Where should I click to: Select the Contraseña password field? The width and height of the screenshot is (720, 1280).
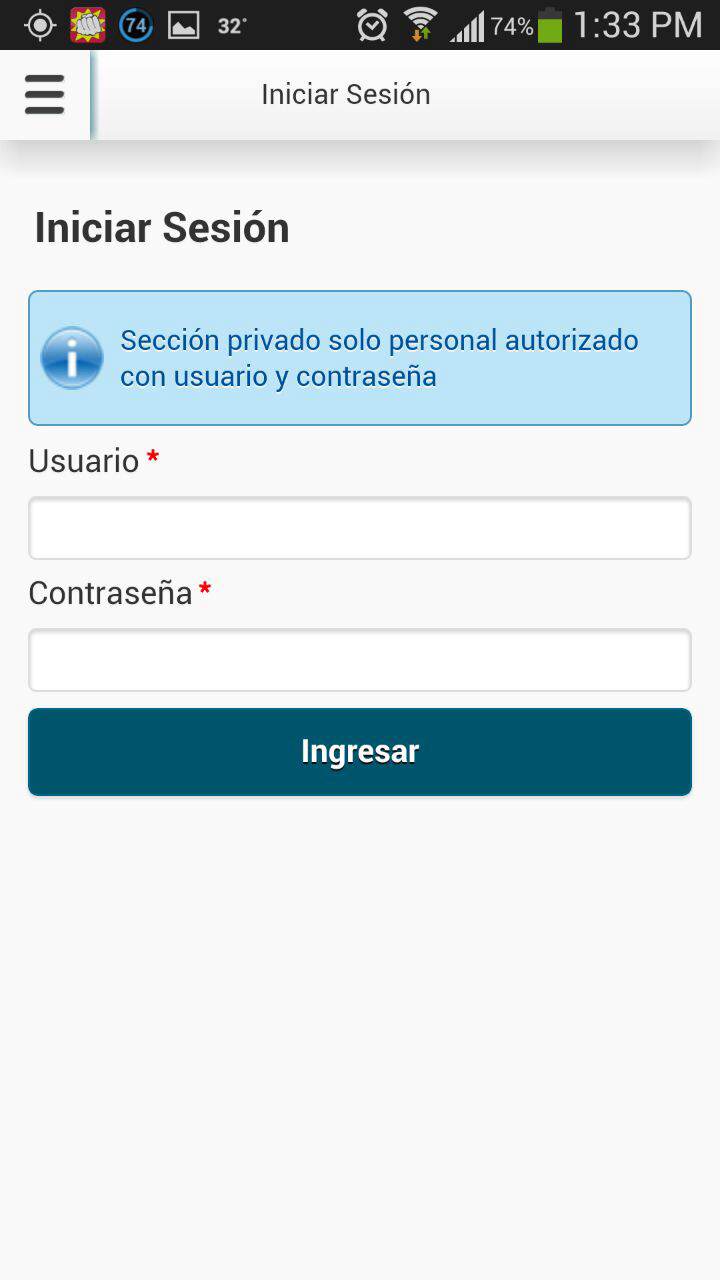360,660
